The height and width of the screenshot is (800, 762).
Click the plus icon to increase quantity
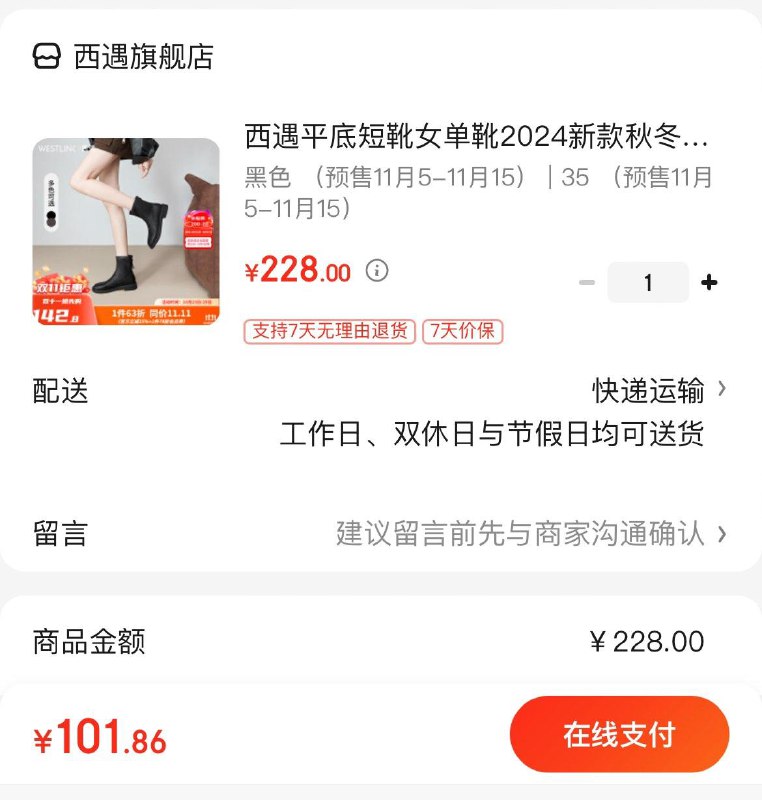(708, 282)
